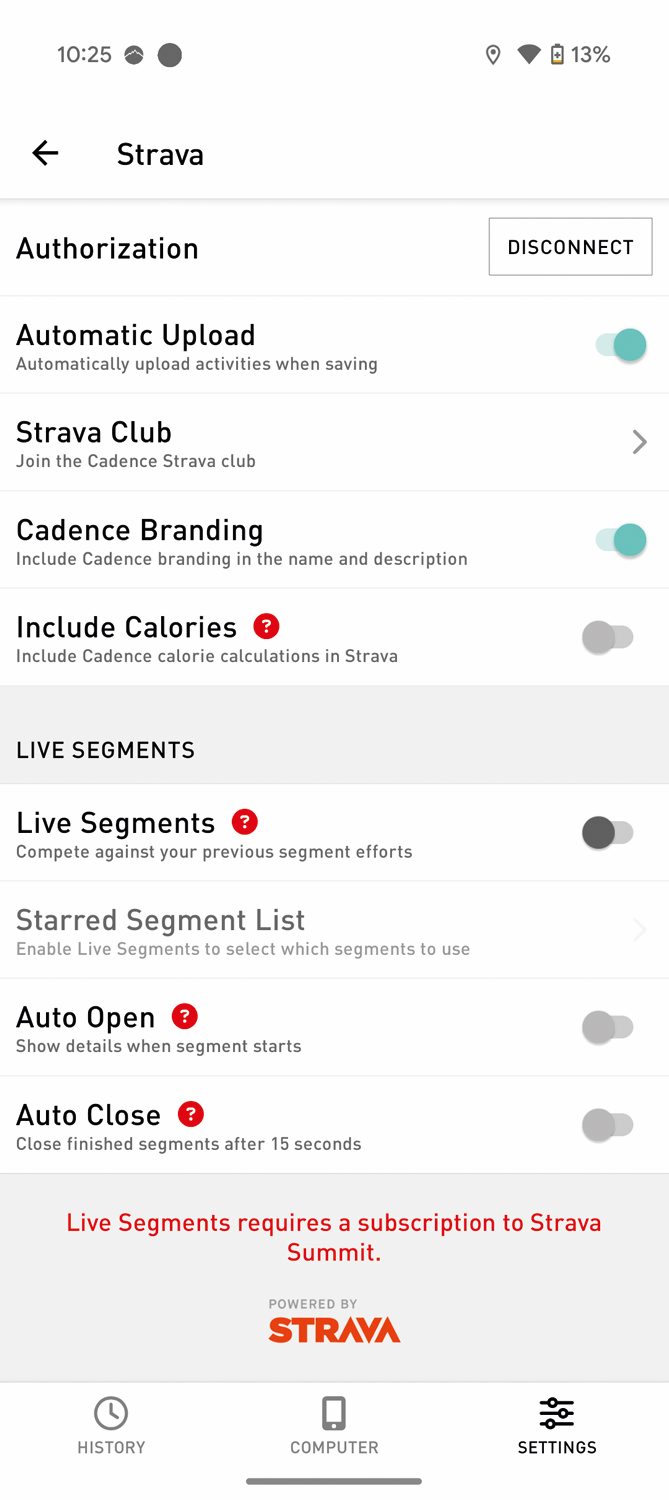Open help icon next to Auto Open

[184, 1016]
